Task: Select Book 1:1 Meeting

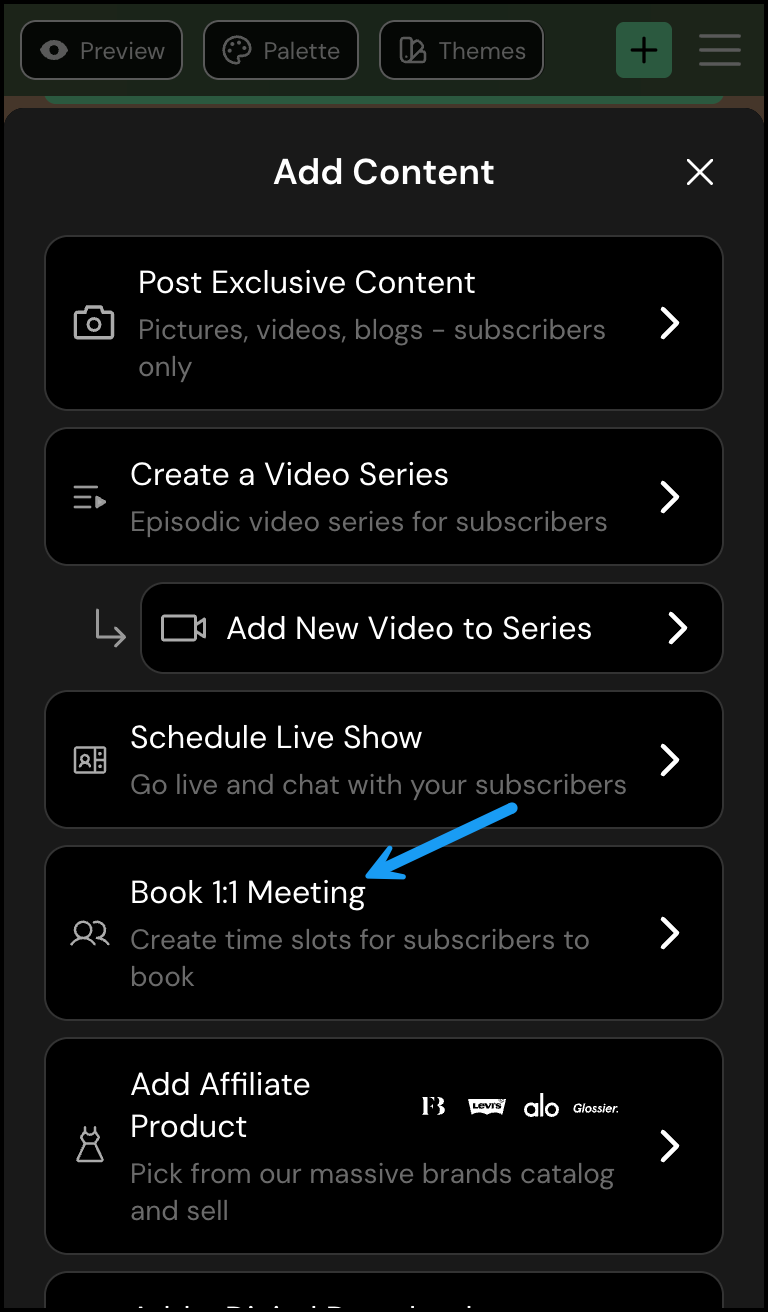Action: tap(384, 933)
